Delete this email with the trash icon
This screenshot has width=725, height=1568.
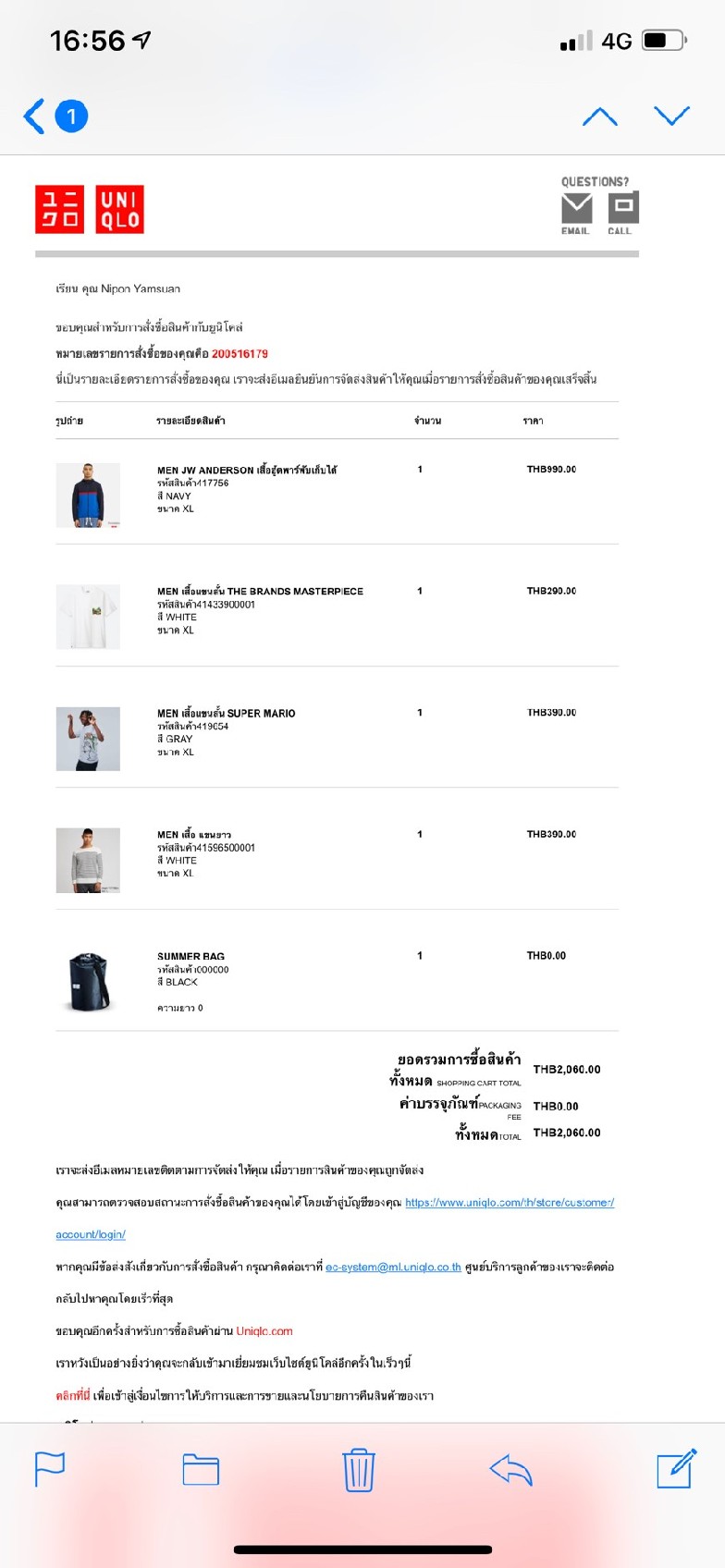click(358, 1469)
